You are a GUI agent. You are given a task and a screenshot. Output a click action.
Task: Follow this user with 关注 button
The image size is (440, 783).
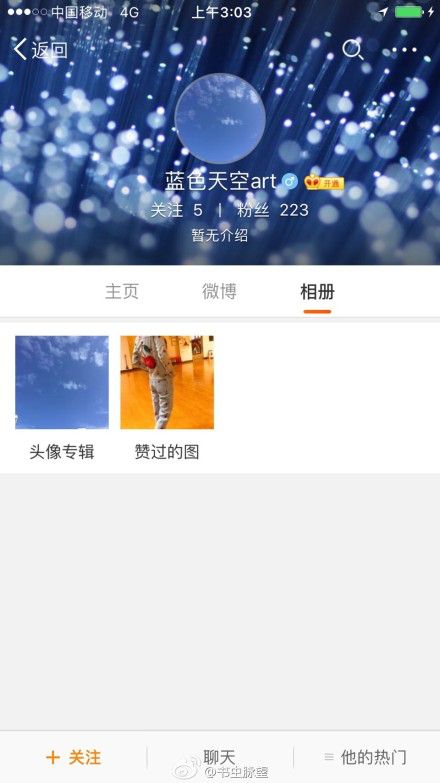pos(73,758)
